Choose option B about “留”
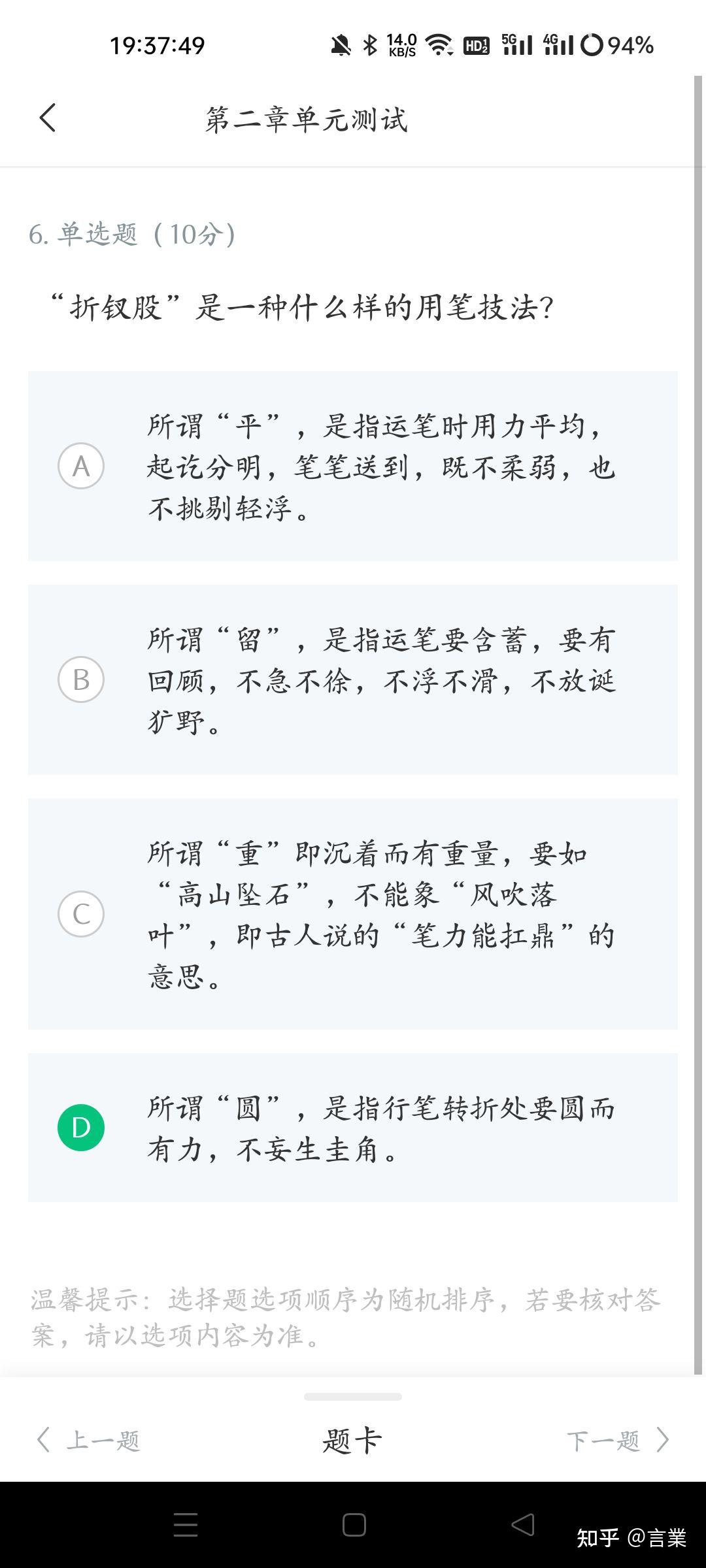 point(352,679)
